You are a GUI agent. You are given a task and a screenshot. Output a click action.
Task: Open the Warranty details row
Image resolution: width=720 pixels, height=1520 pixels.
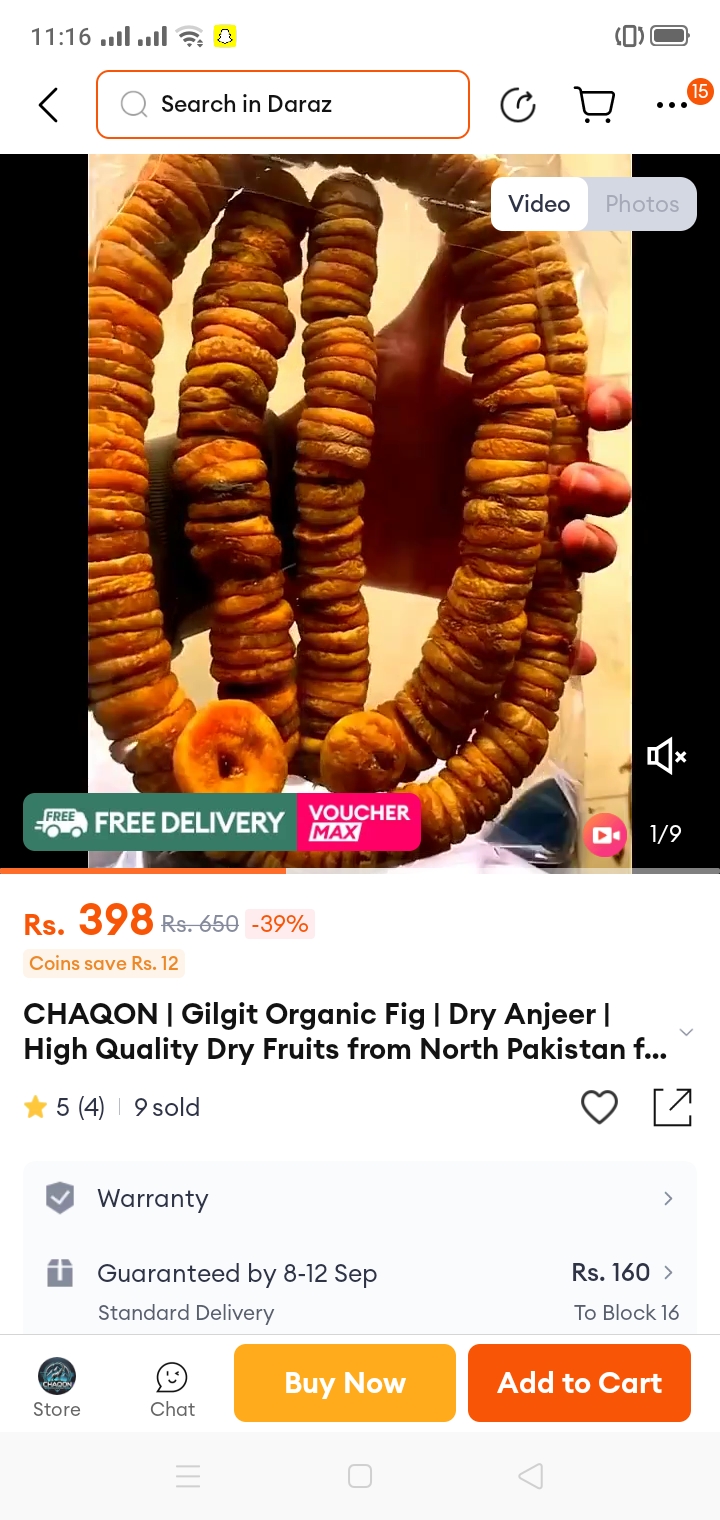point(360,1198)
